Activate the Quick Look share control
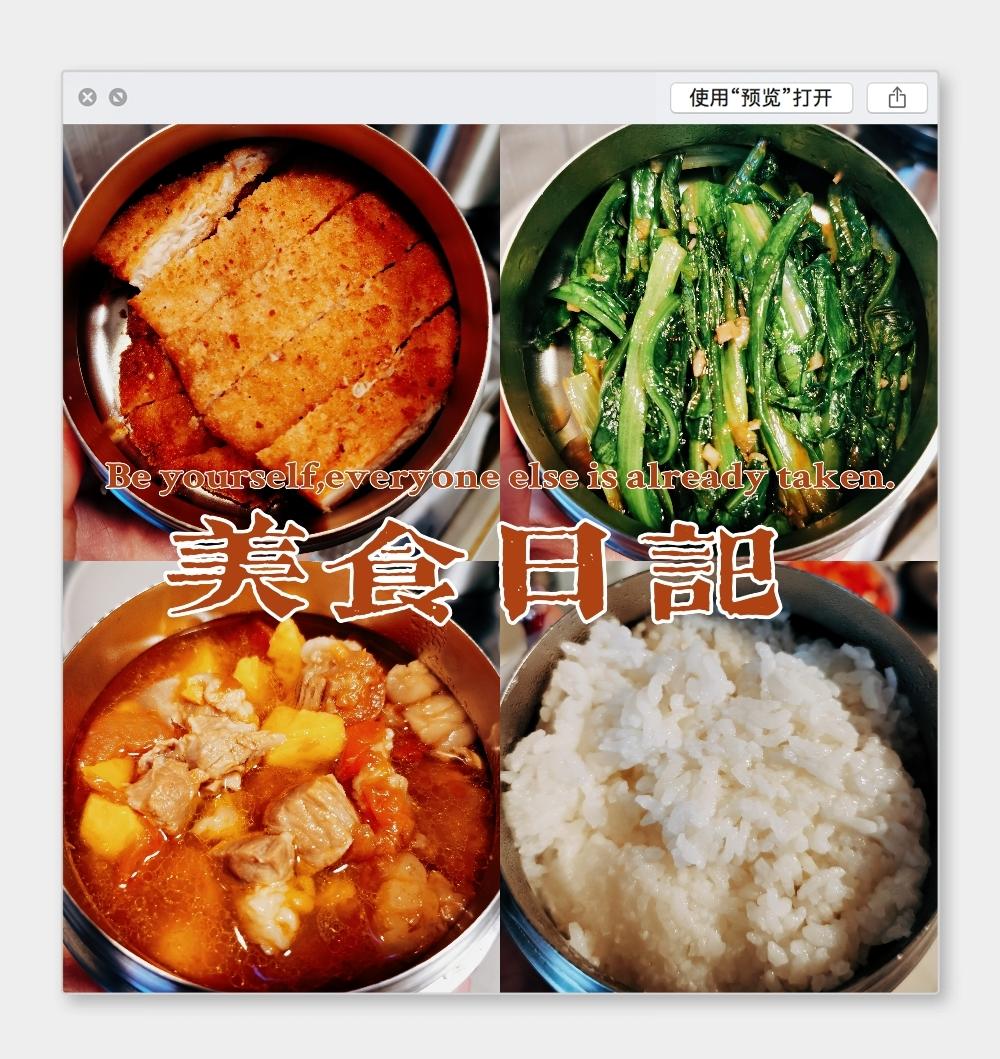The height and width of the screenshot is (1059, 1000). pyautogui.click(x=897, y=97)
